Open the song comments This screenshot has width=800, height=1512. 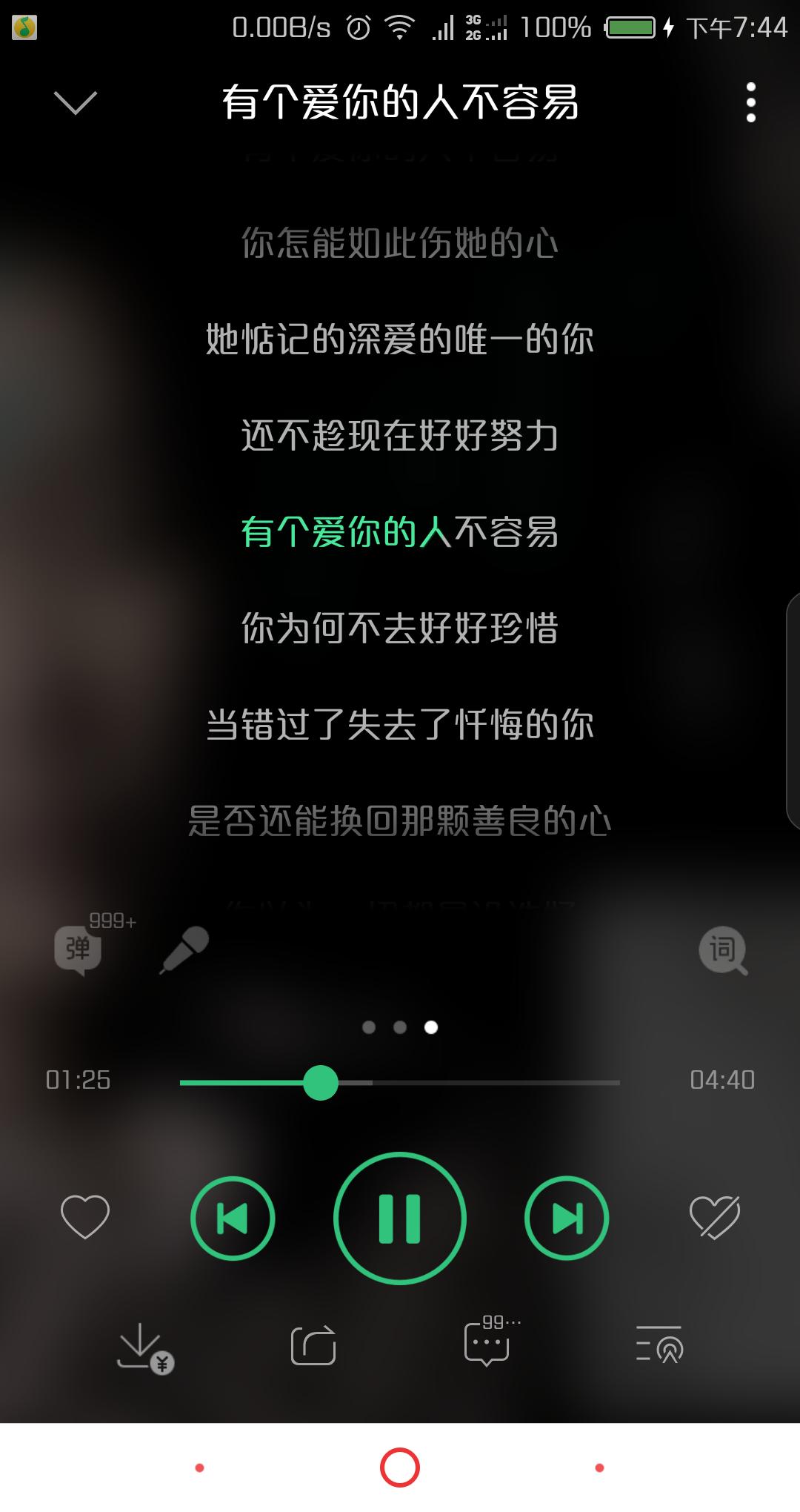click(x=487, y=1344)
